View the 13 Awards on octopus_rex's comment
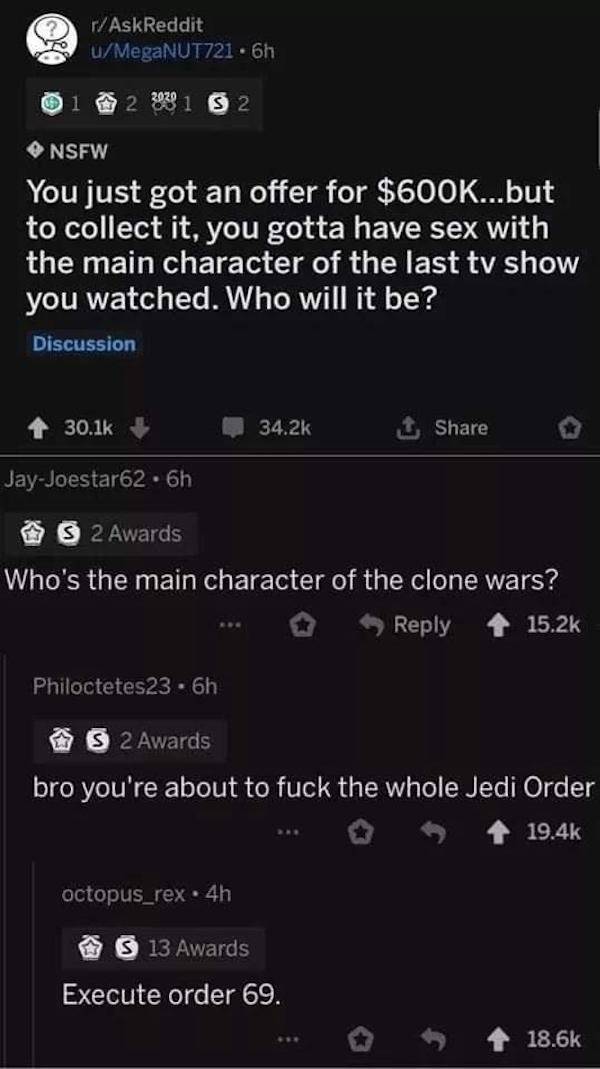 164,947
